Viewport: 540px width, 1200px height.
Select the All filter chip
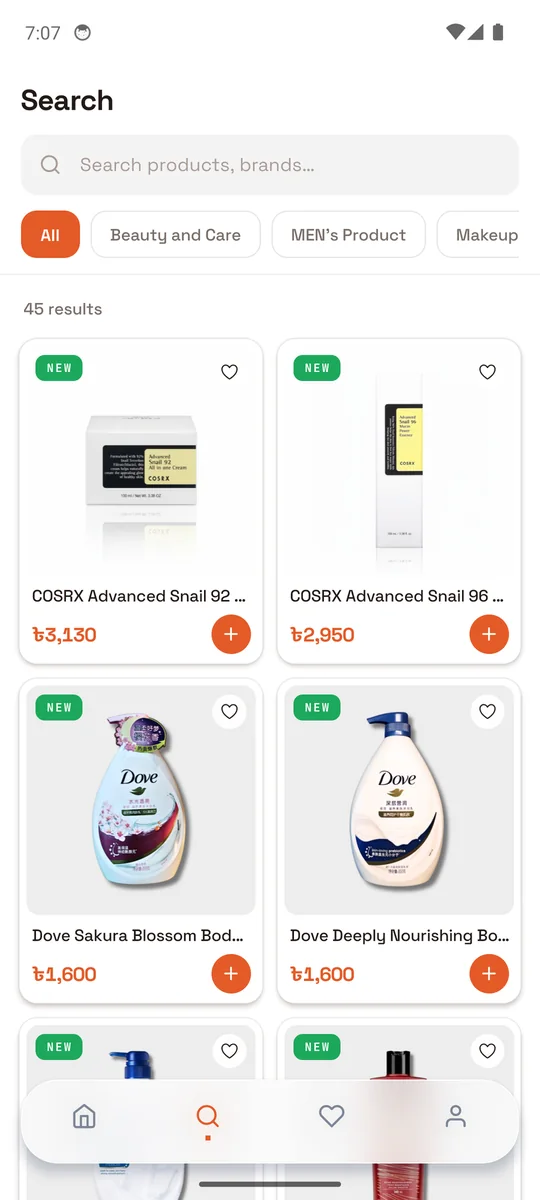pos(50,235)
